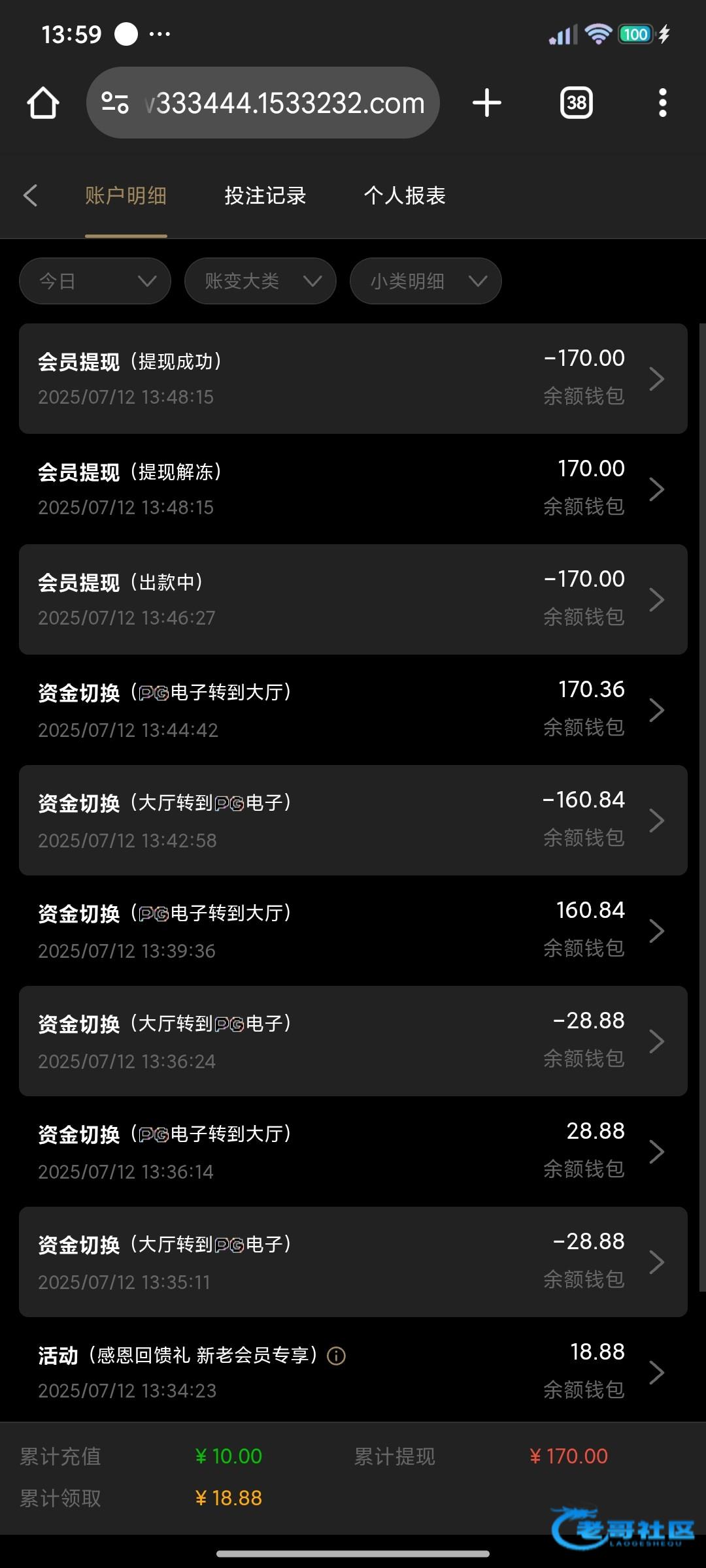Open the 提现解冻 record
The image size is (706, 1568).
pos(353,489)
